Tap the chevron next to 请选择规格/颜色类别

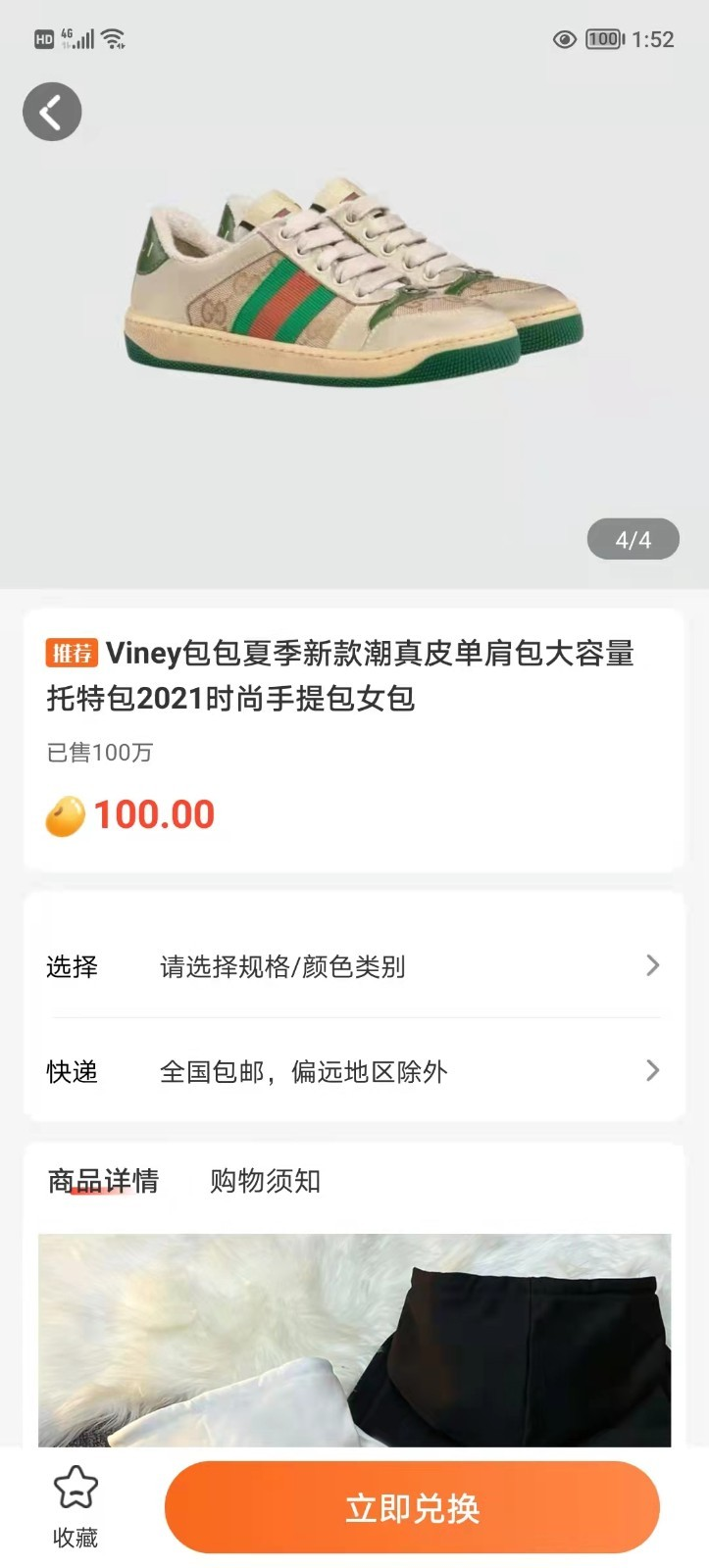[652, 966]
